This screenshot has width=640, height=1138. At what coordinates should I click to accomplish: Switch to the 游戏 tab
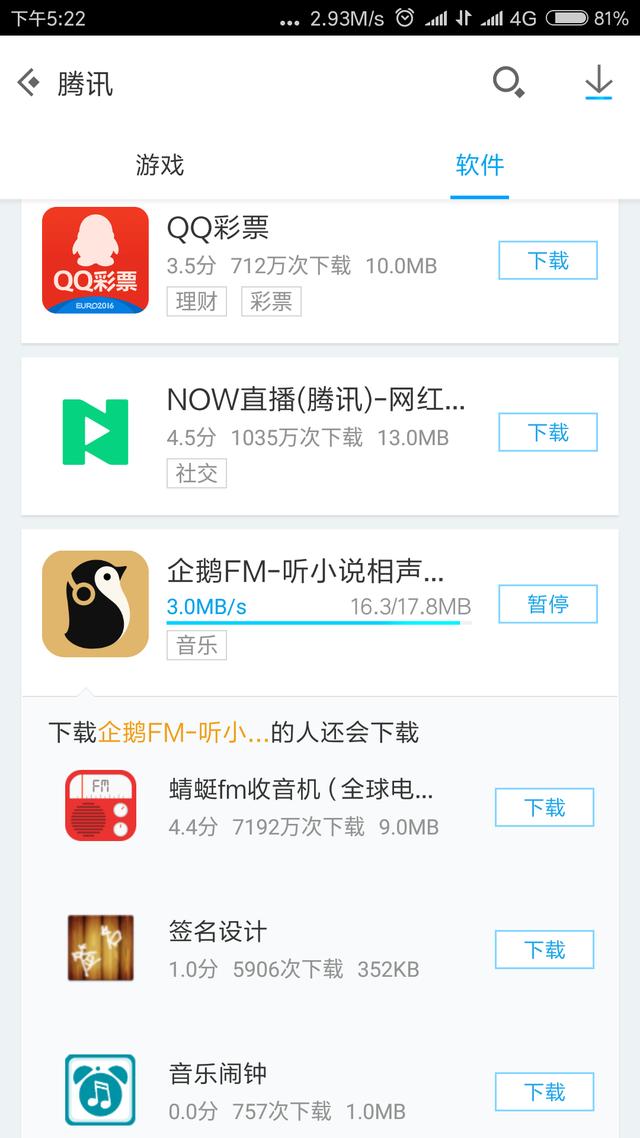(x=160, y=165)
